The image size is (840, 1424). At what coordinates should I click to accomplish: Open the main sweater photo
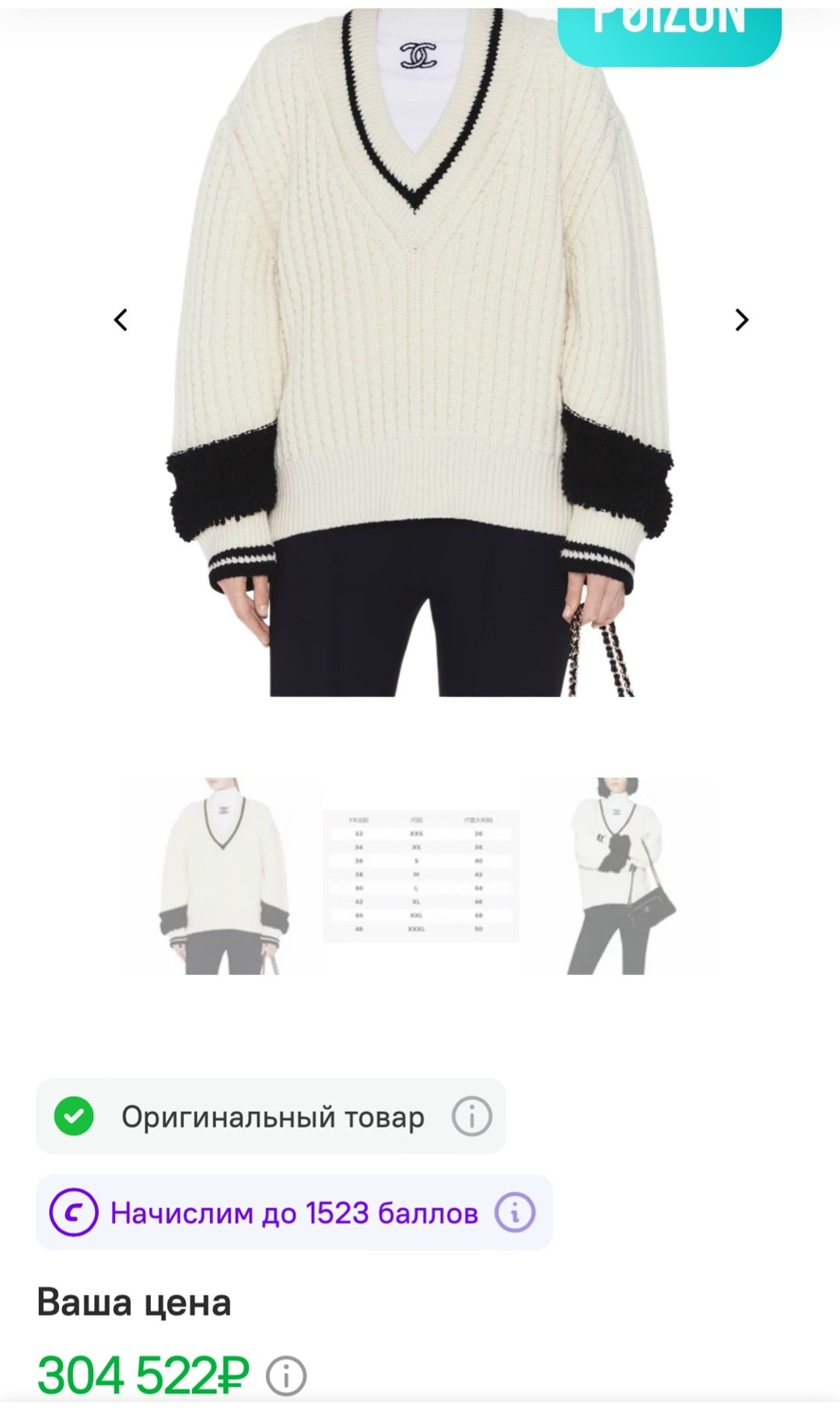pyautogui.click(x=420, y=352)
